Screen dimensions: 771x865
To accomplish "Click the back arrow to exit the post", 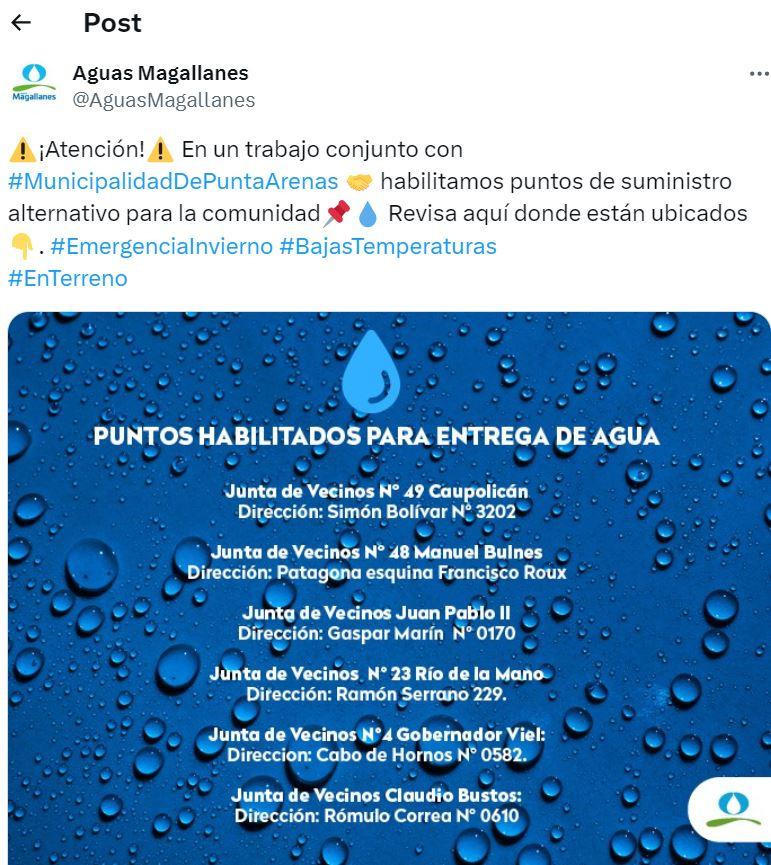I will [22, 22].
